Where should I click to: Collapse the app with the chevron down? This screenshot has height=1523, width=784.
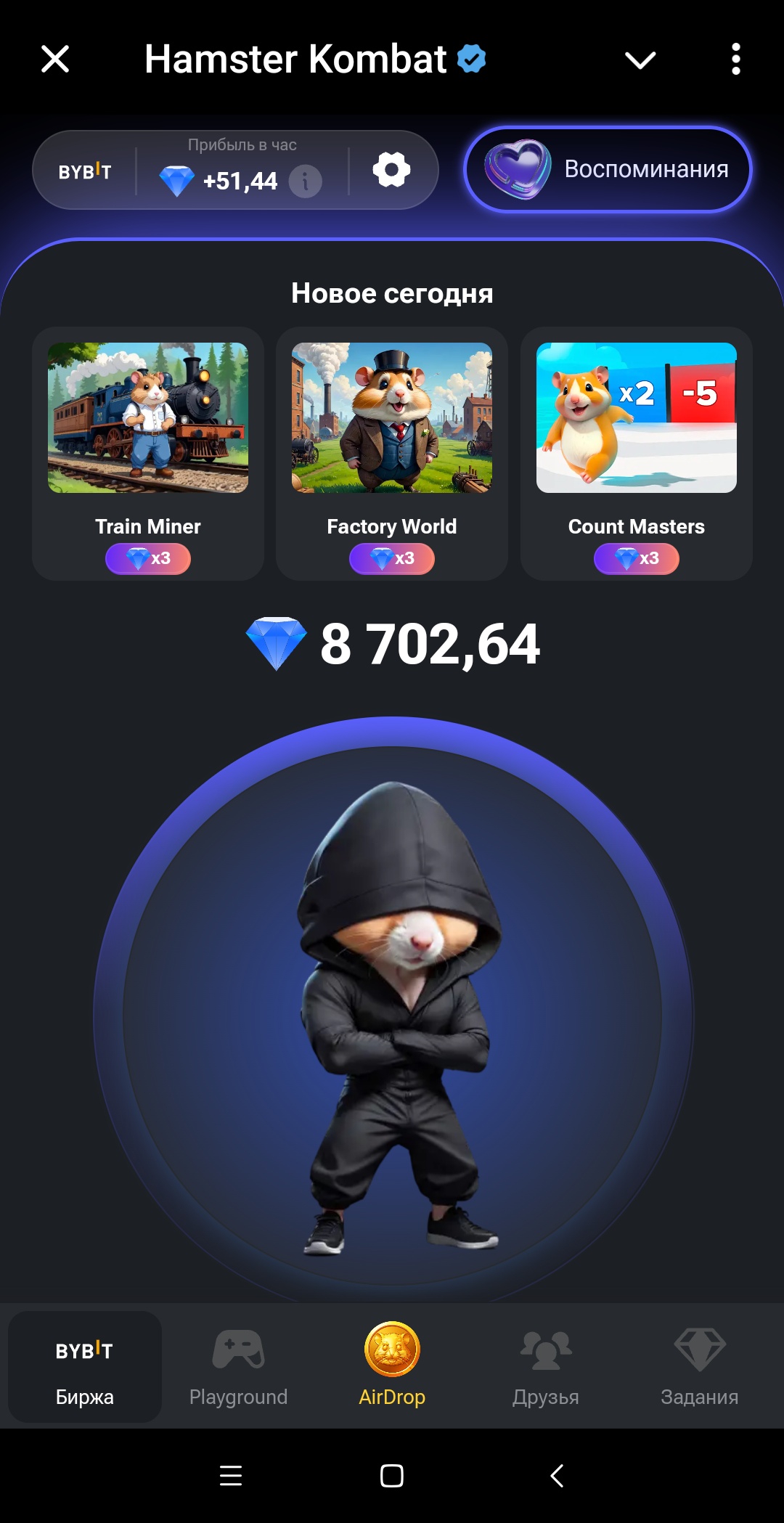pyautogui.click(x=640, y=60)
